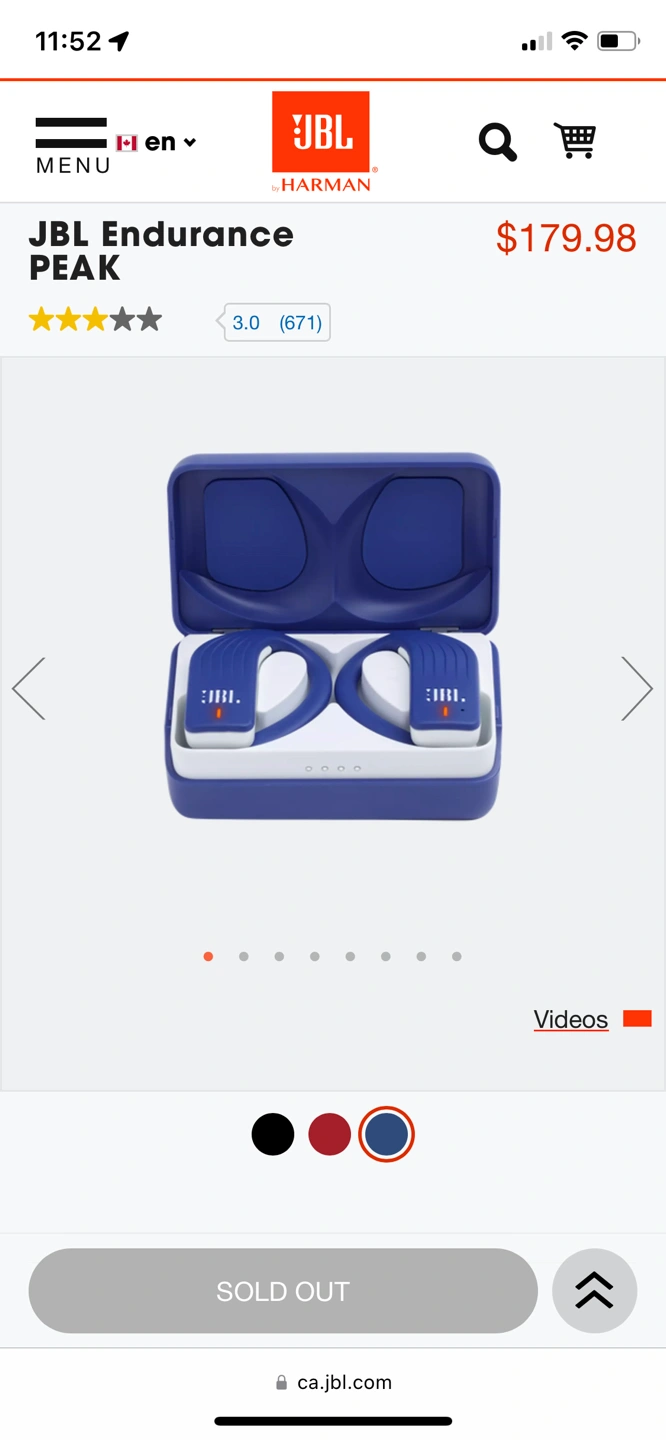The height and width of the screenshot is (1440, 666).
Task: Open the search magnifier
Action: click(x=497, y=142)
